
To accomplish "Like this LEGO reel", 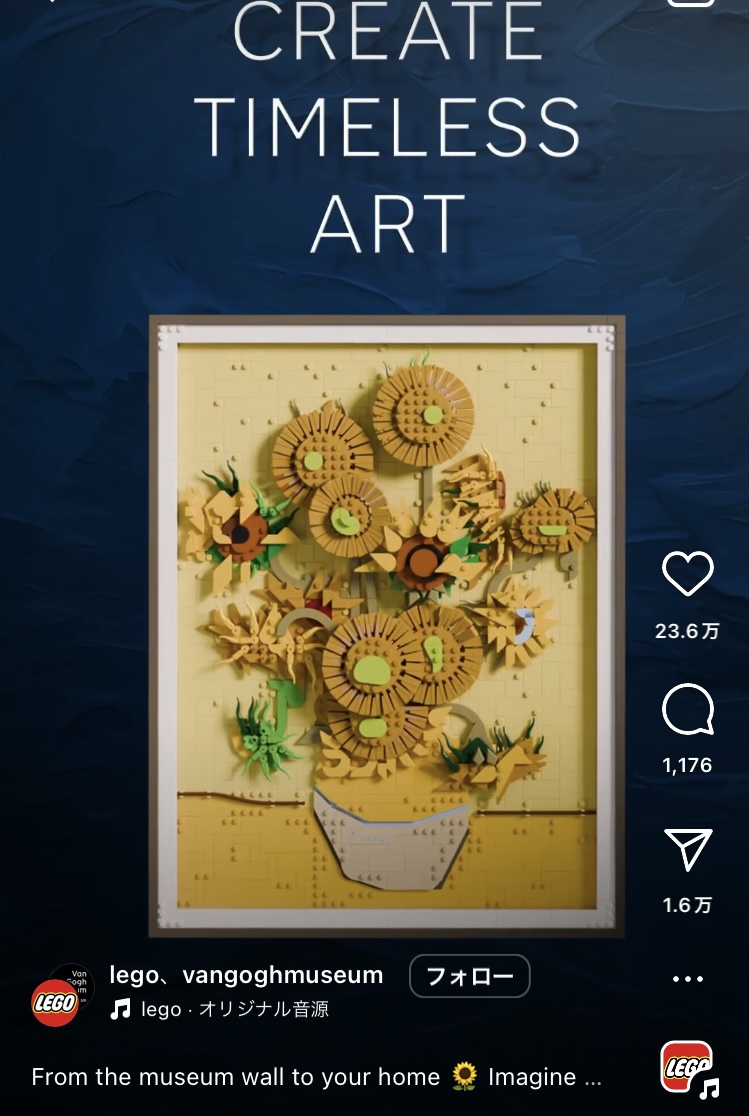I will [x=688, y=575].
